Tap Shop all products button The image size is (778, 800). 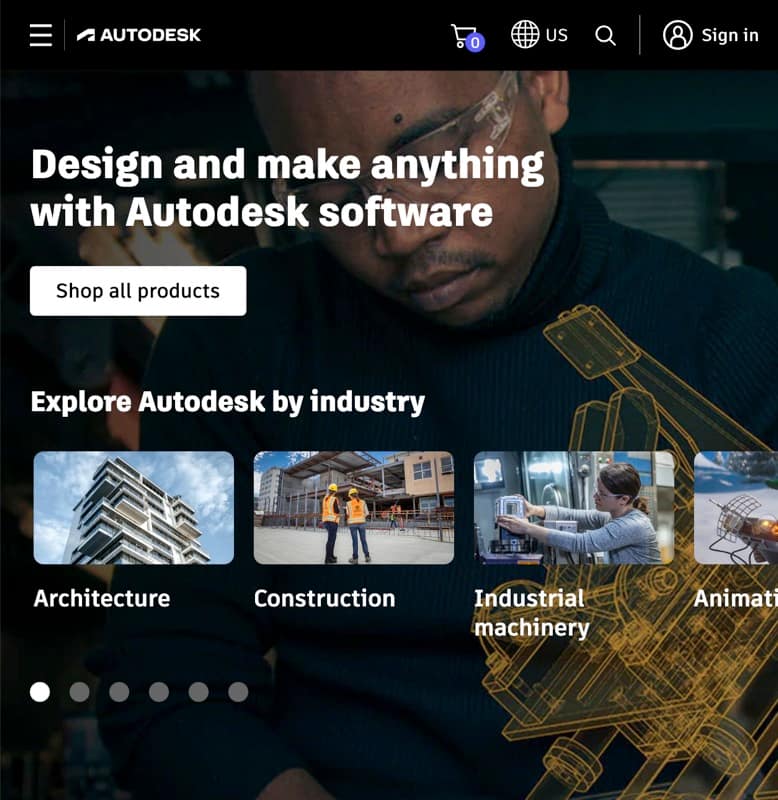point(138,291)
